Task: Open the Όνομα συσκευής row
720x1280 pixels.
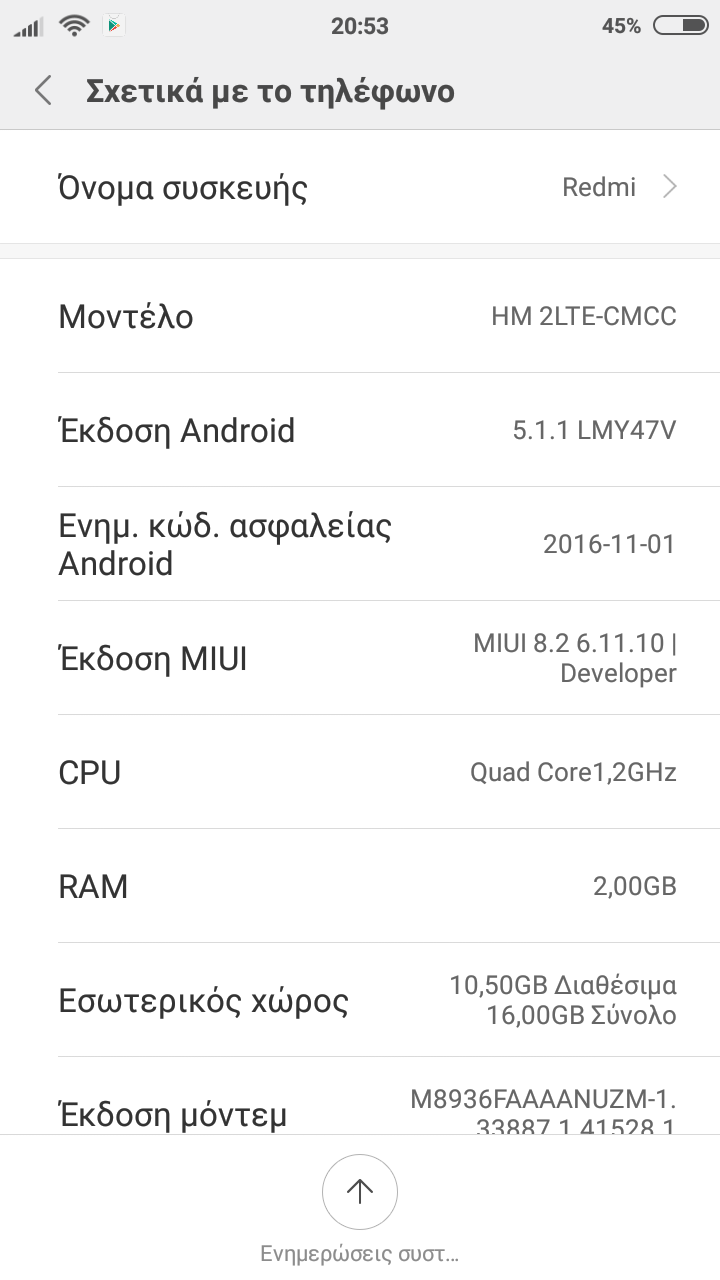Action: pos(360,187)
